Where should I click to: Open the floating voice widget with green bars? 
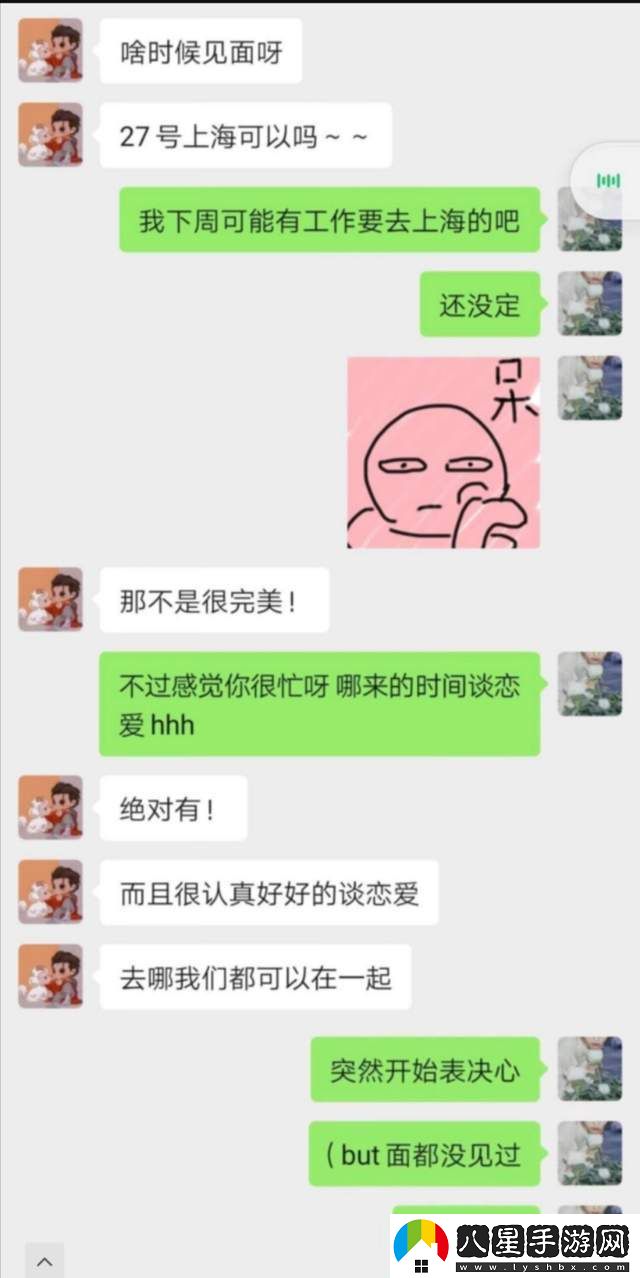609,181
